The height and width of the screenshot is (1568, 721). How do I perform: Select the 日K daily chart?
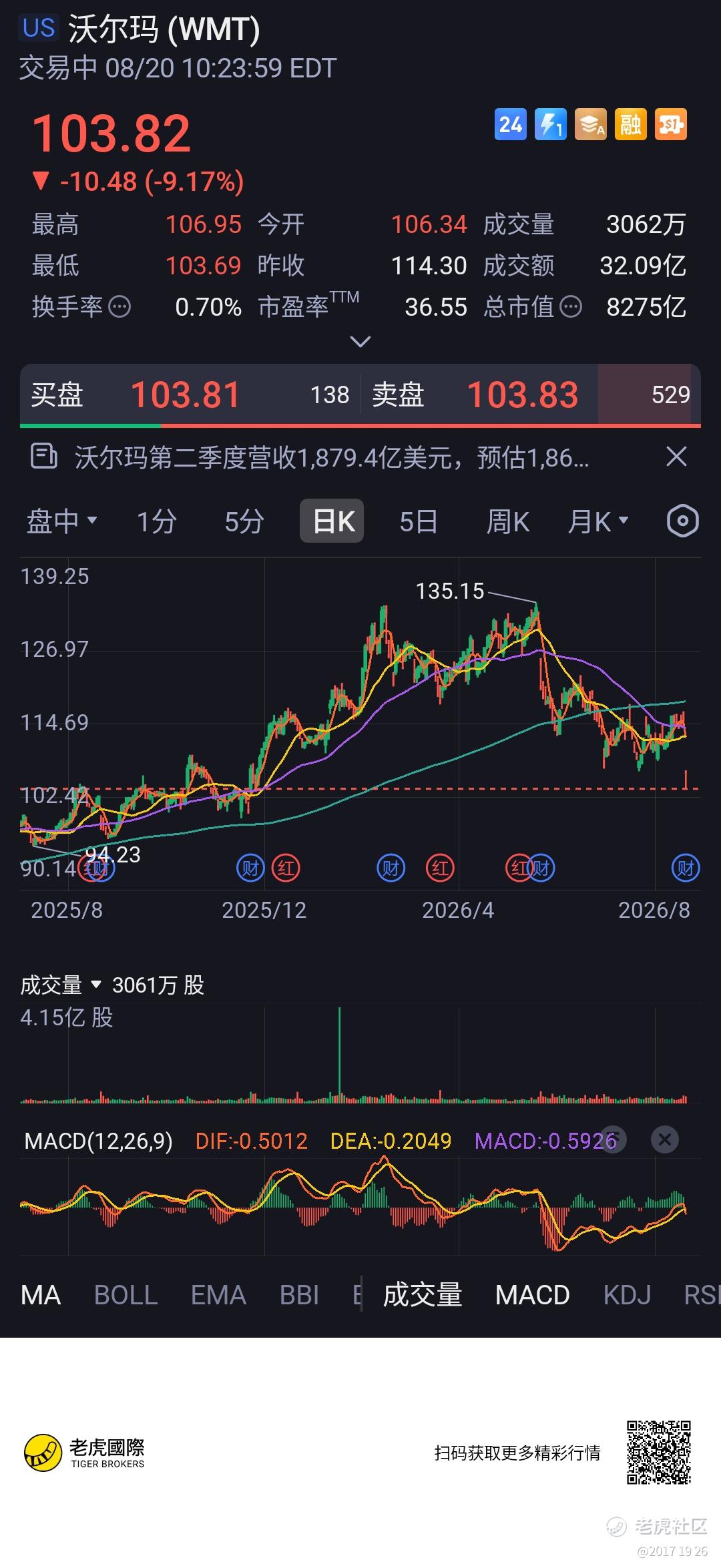tap(332, 521)
